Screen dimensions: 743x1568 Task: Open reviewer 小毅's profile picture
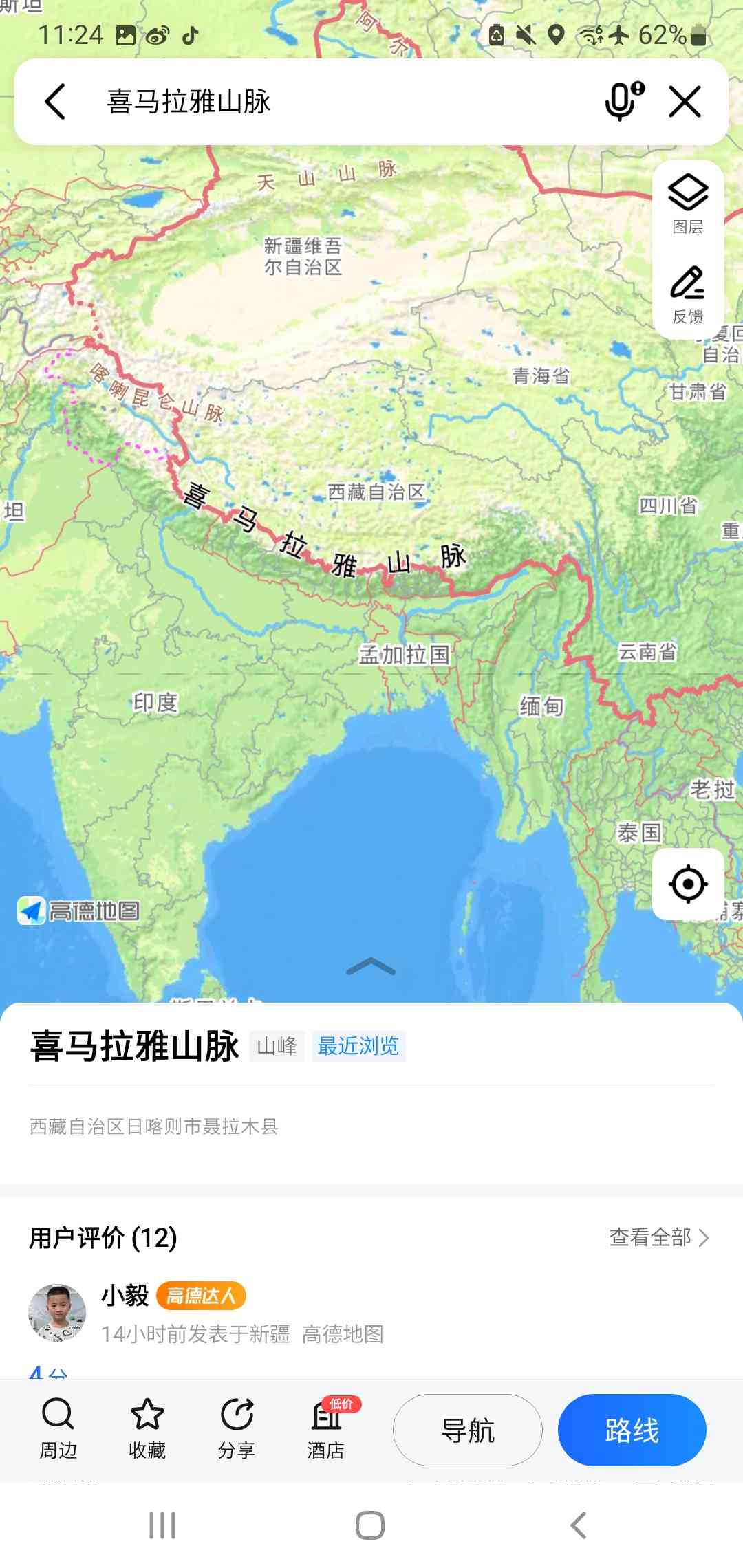[57, 1312]
